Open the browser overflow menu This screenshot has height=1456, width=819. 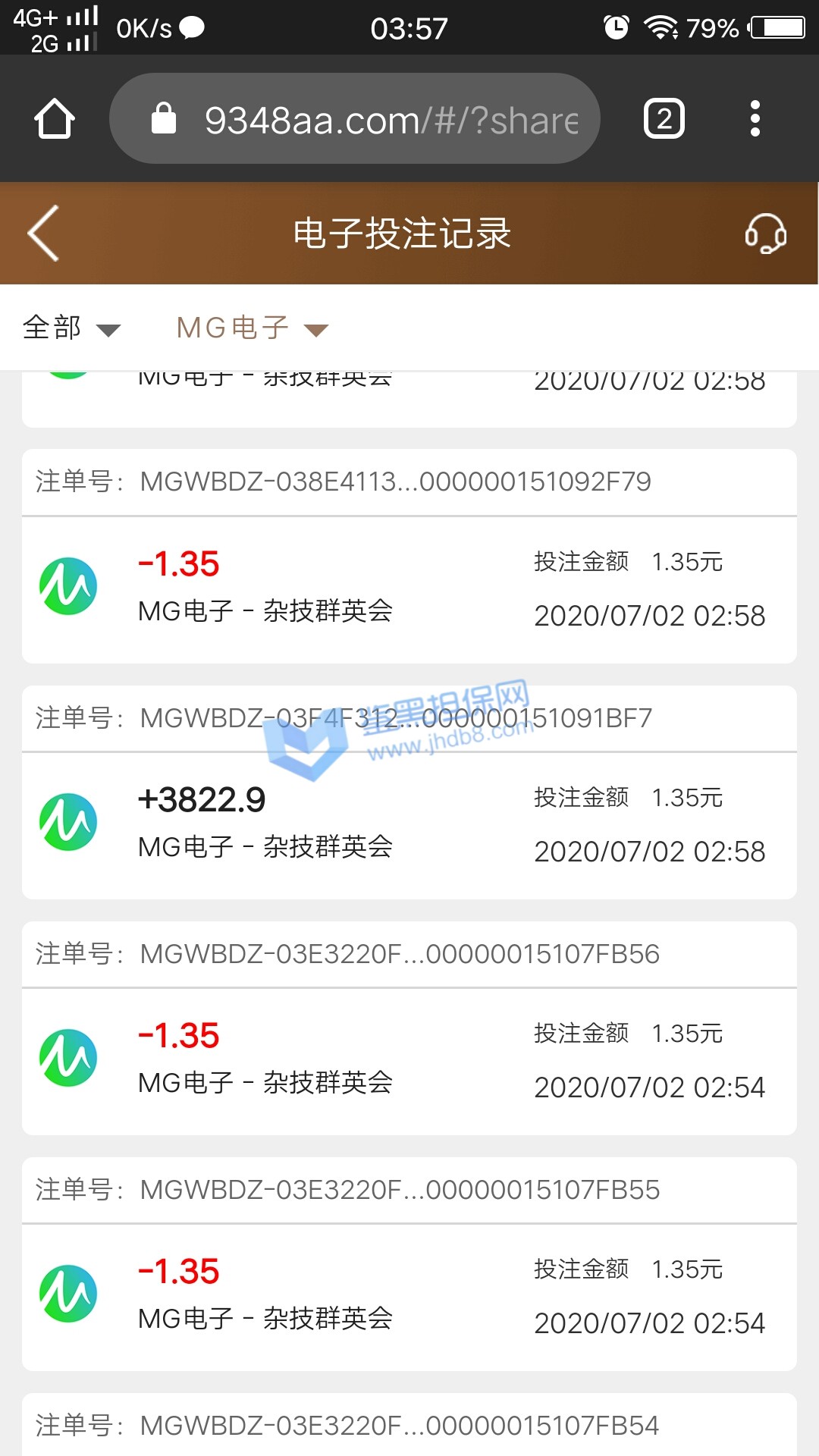pos(755,119)
